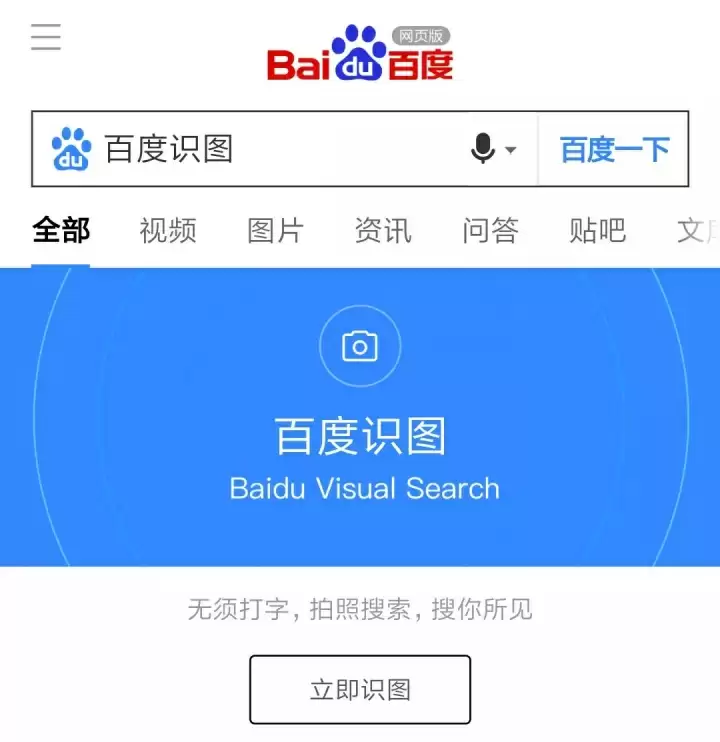Click the 百度一下 search button
The width and height of the screenshot is (720, 742).
613,148
